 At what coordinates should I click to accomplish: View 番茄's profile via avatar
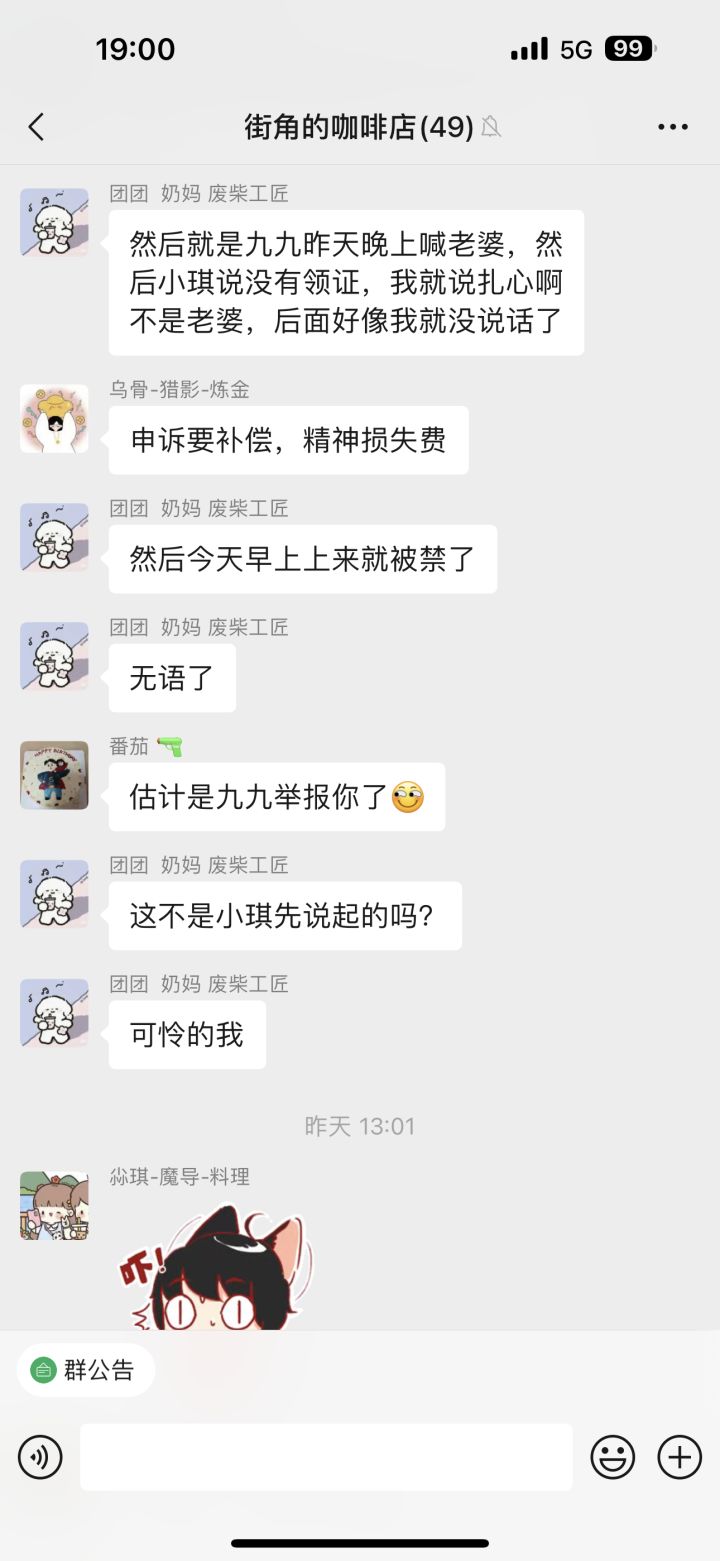click(54, 775)
